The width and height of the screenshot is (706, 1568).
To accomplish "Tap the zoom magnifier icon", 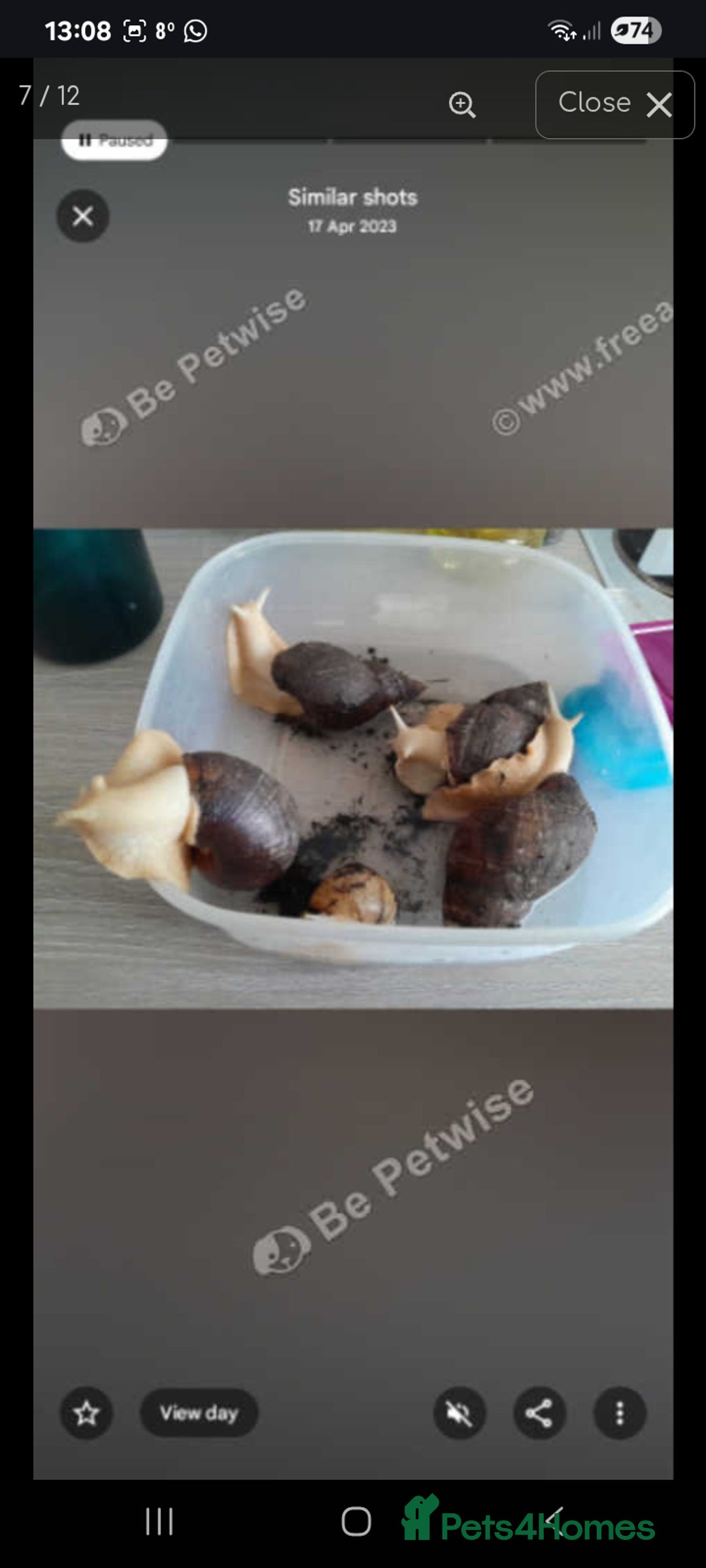I will click(x=462, y=105).
